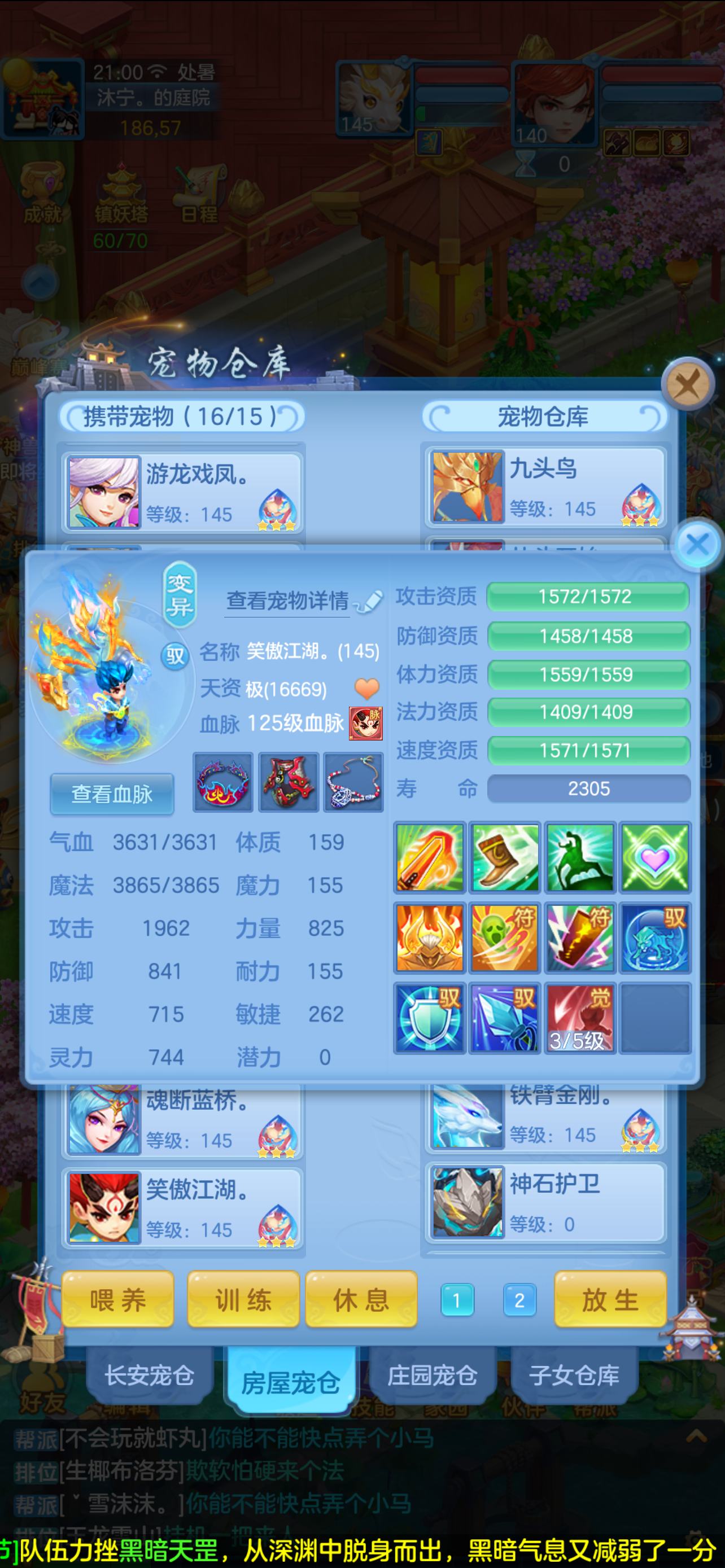725x1568 pixels.
Task: Switch to 庄园宠仓 tab
Action: [432, 1376]
